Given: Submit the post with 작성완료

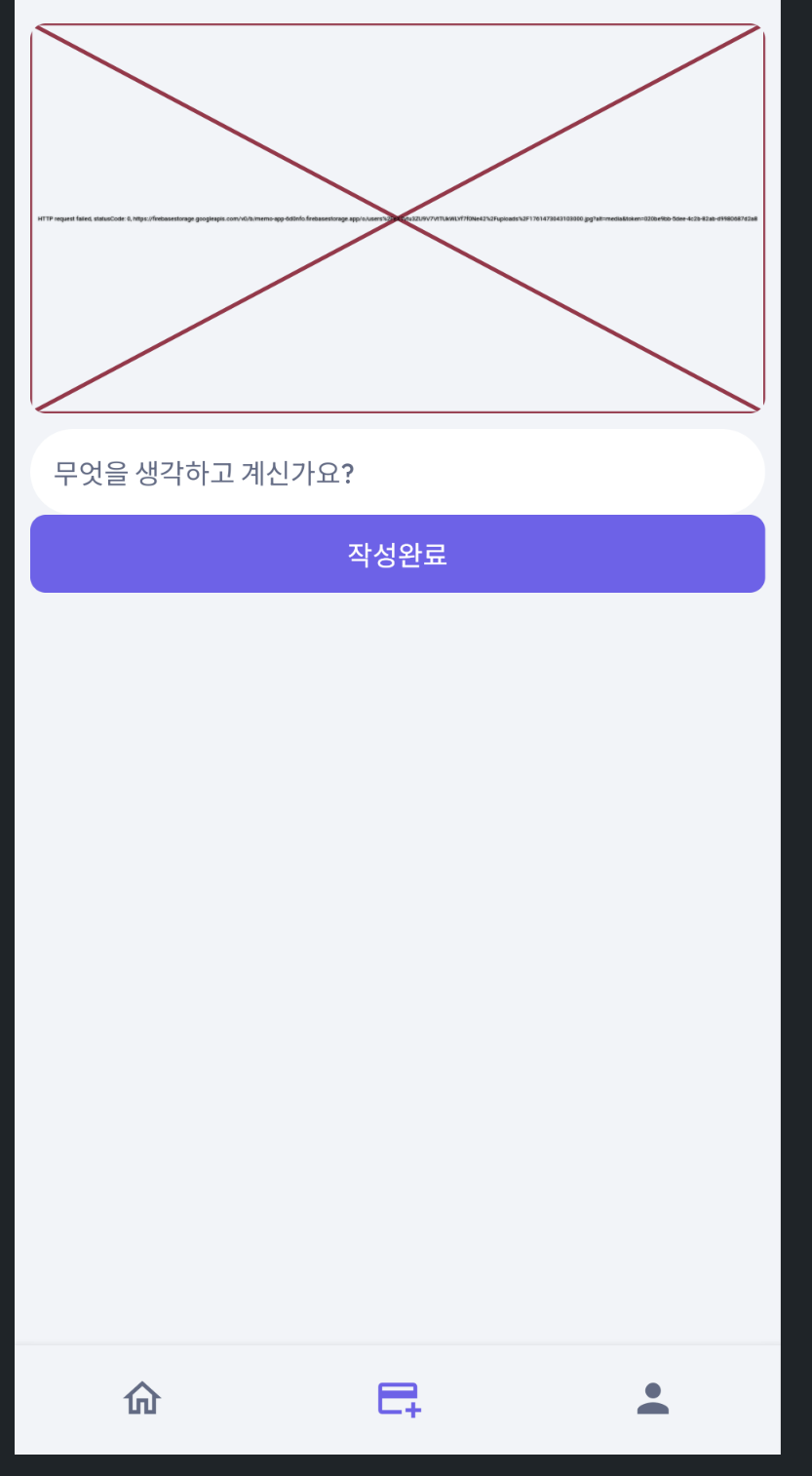Looking at the screenshot, I should (397, 554).
